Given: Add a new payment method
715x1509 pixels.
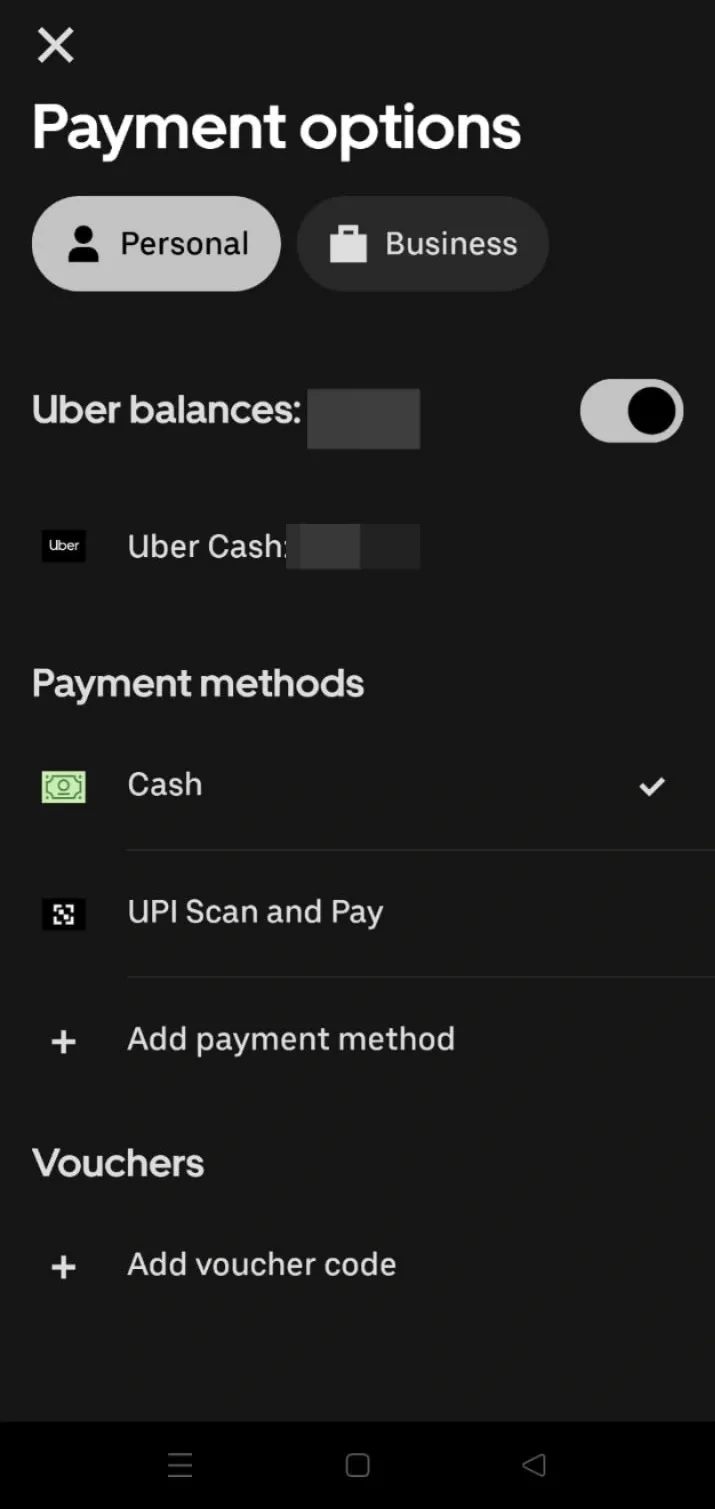Looking at the screenshot, I should tap(290, 1039).
